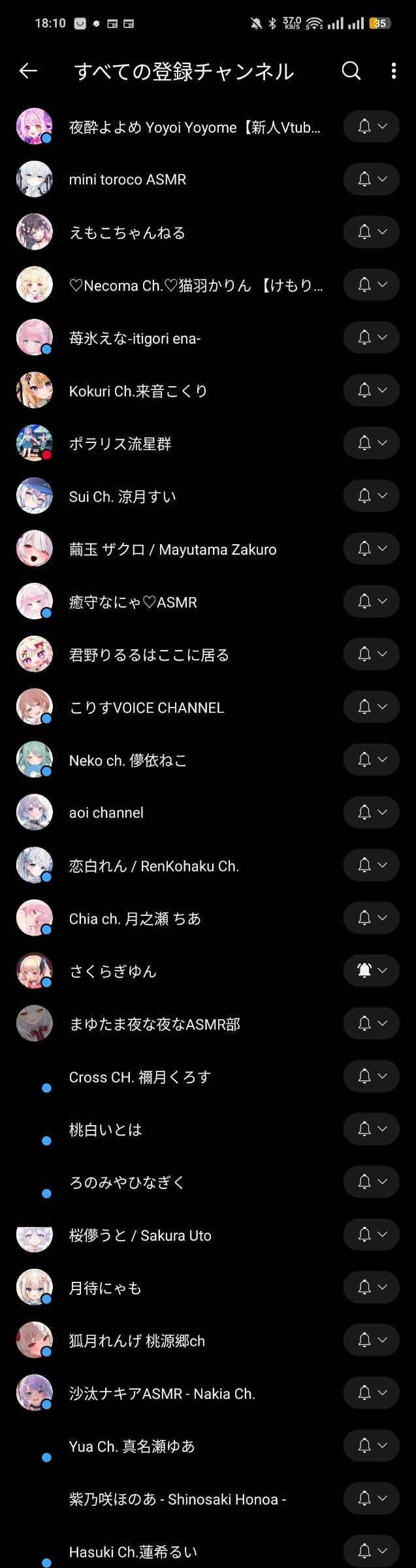416x1568 pixels.
Task: Open 苺氷えな-itigori ena- channel
Action: point(135,338)
